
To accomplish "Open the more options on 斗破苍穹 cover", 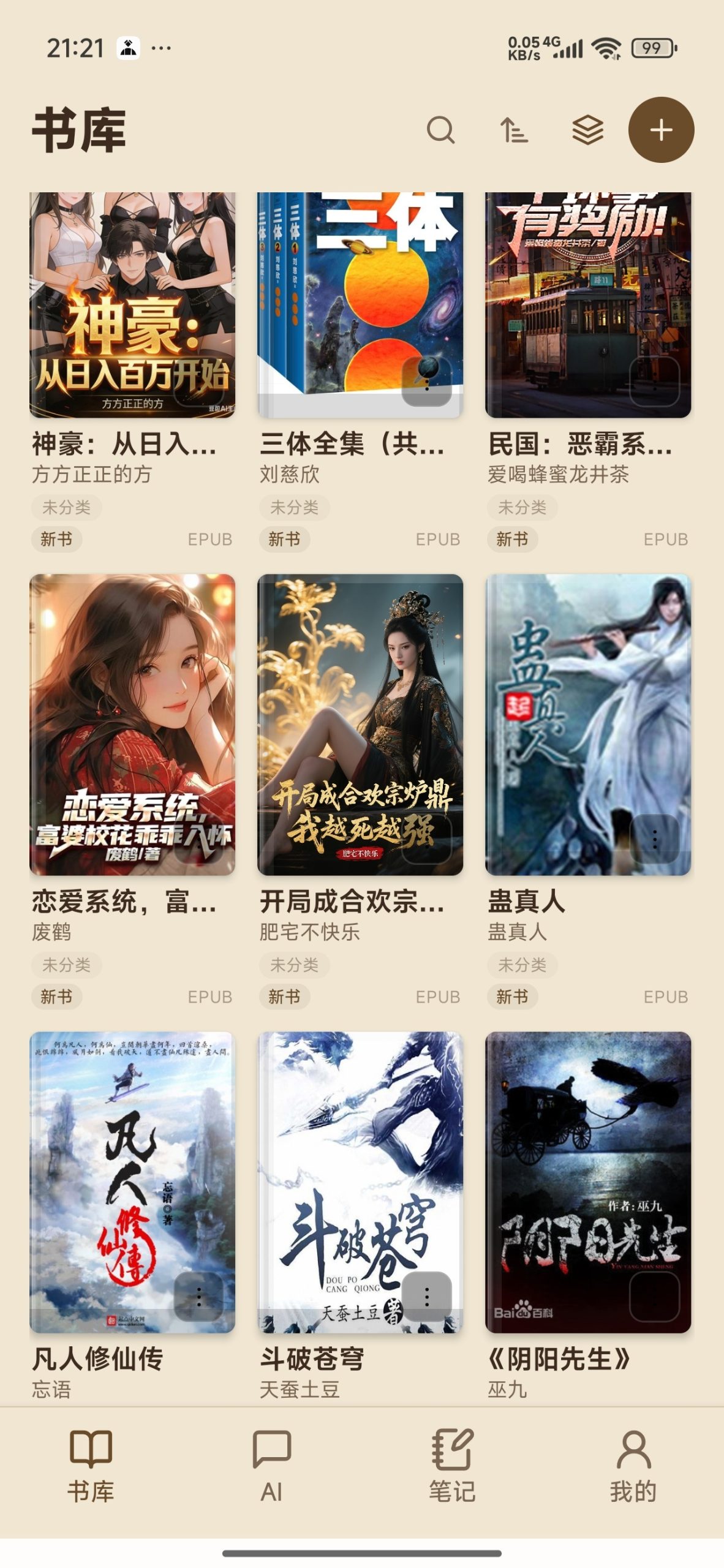I will (x=427, y=1297).
